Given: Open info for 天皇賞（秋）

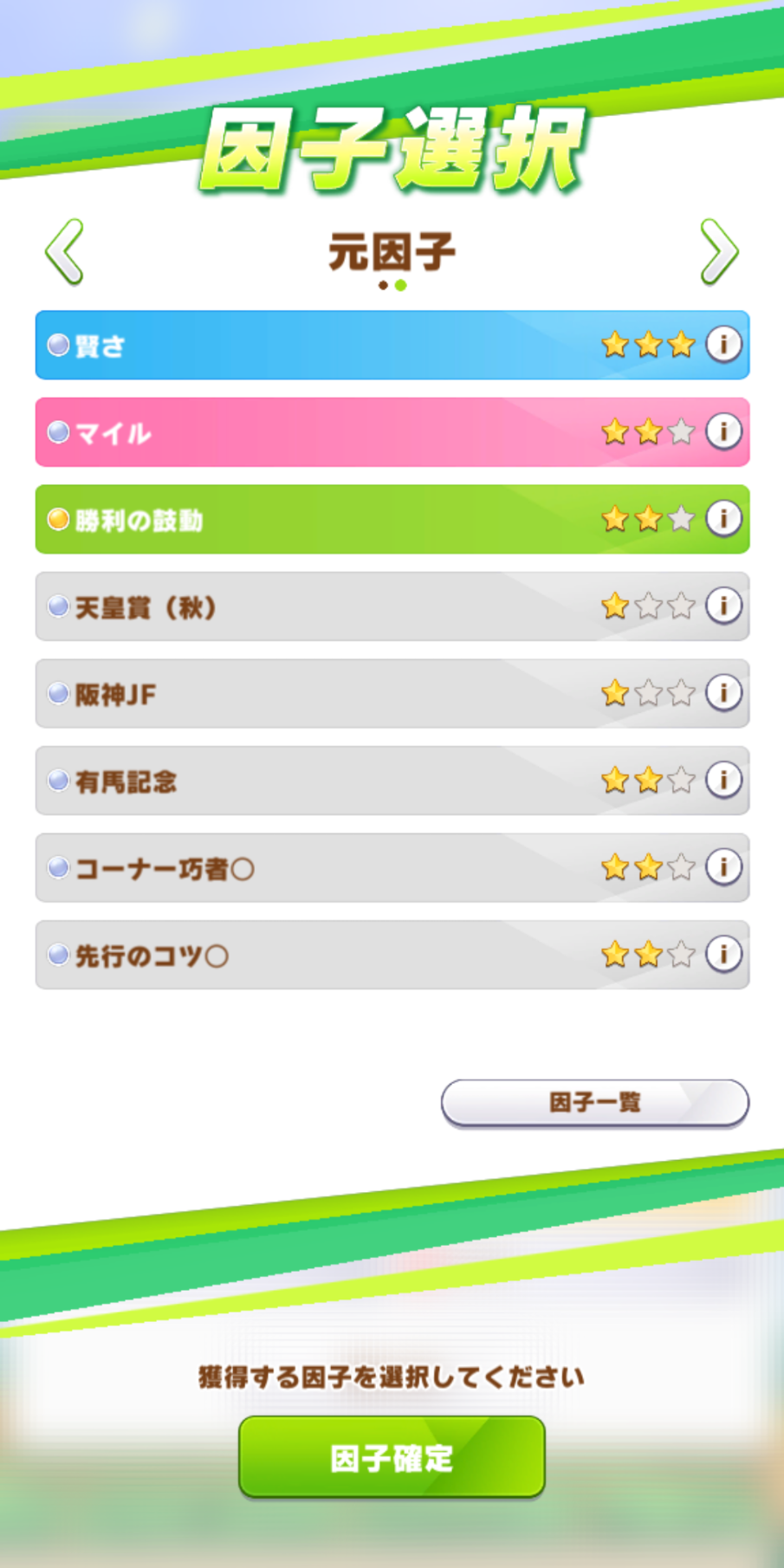Looking at the screenshot, I should click(723, 606).
